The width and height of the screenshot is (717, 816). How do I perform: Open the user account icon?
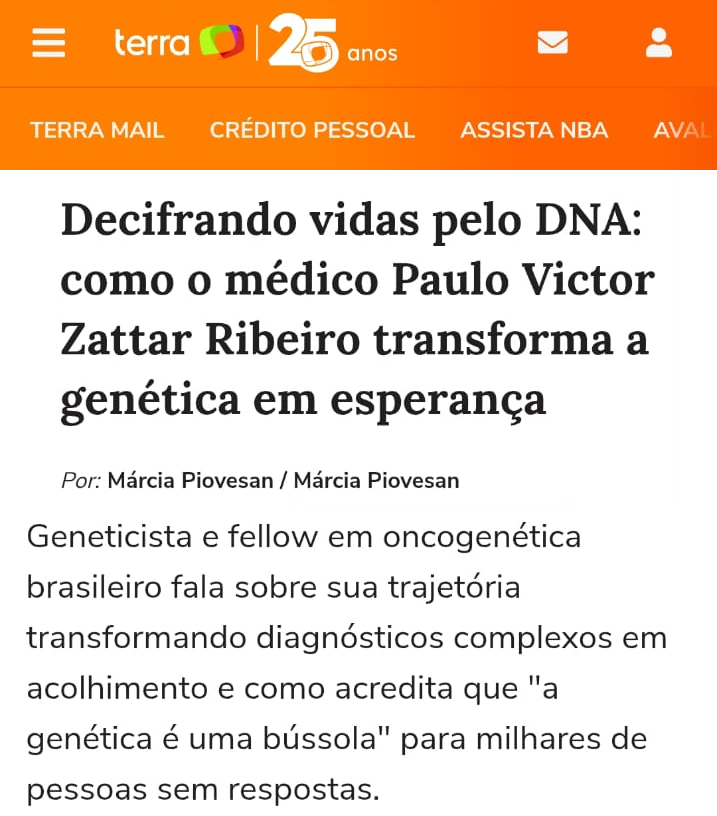(x=659, y=43)
